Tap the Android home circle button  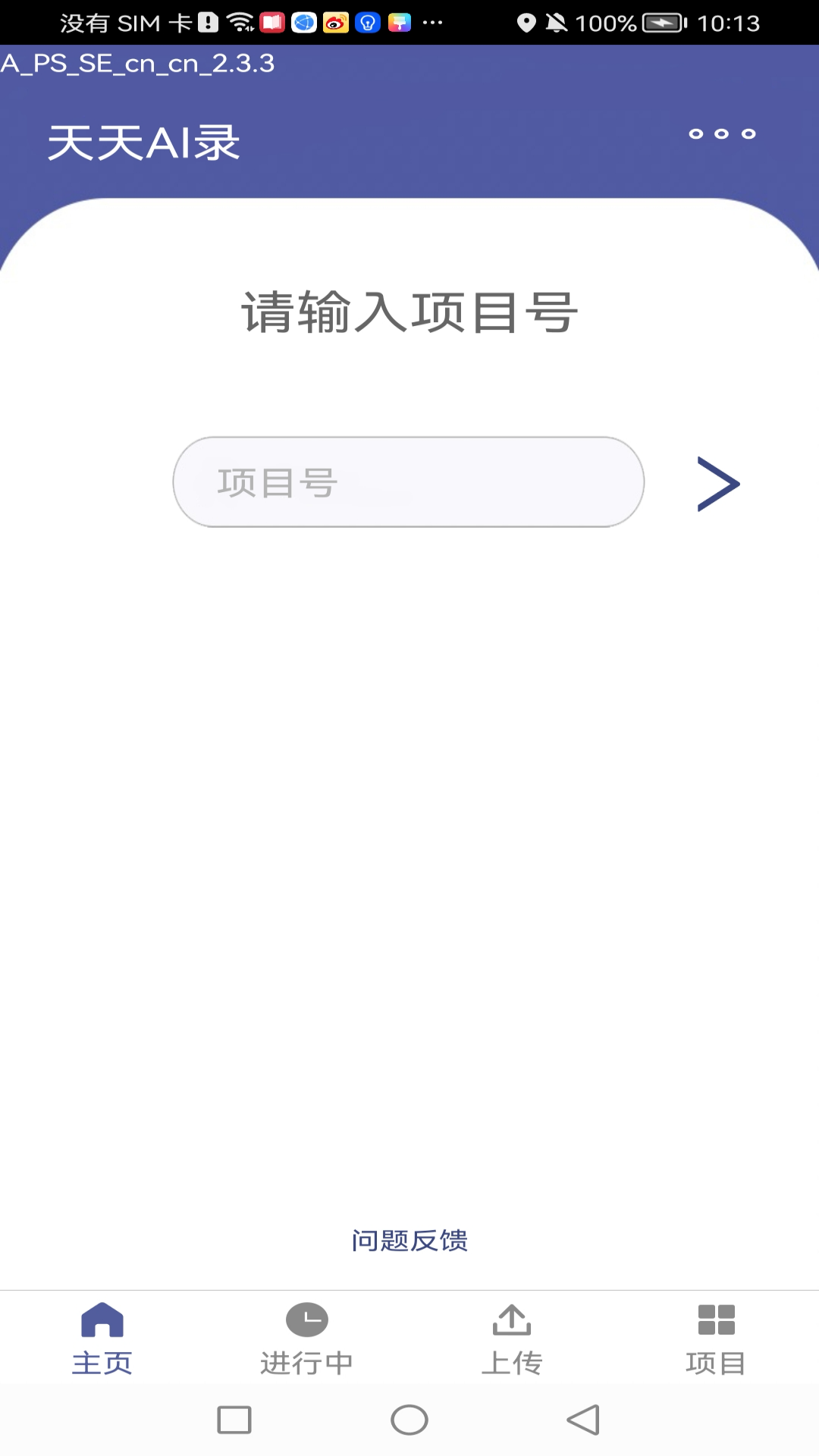pos(408,1420)
